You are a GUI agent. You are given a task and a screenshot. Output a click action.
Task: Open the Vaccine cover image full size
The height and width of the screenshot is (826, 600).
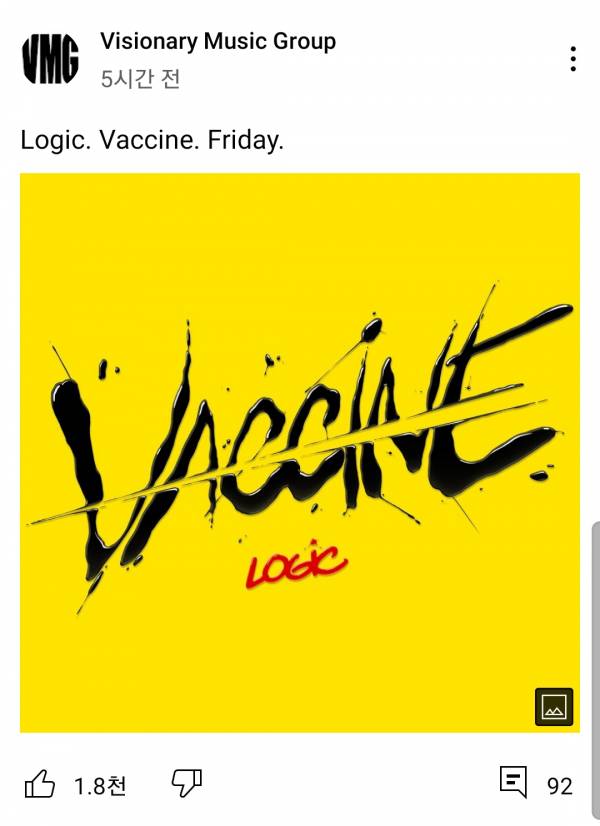[300, 452]
